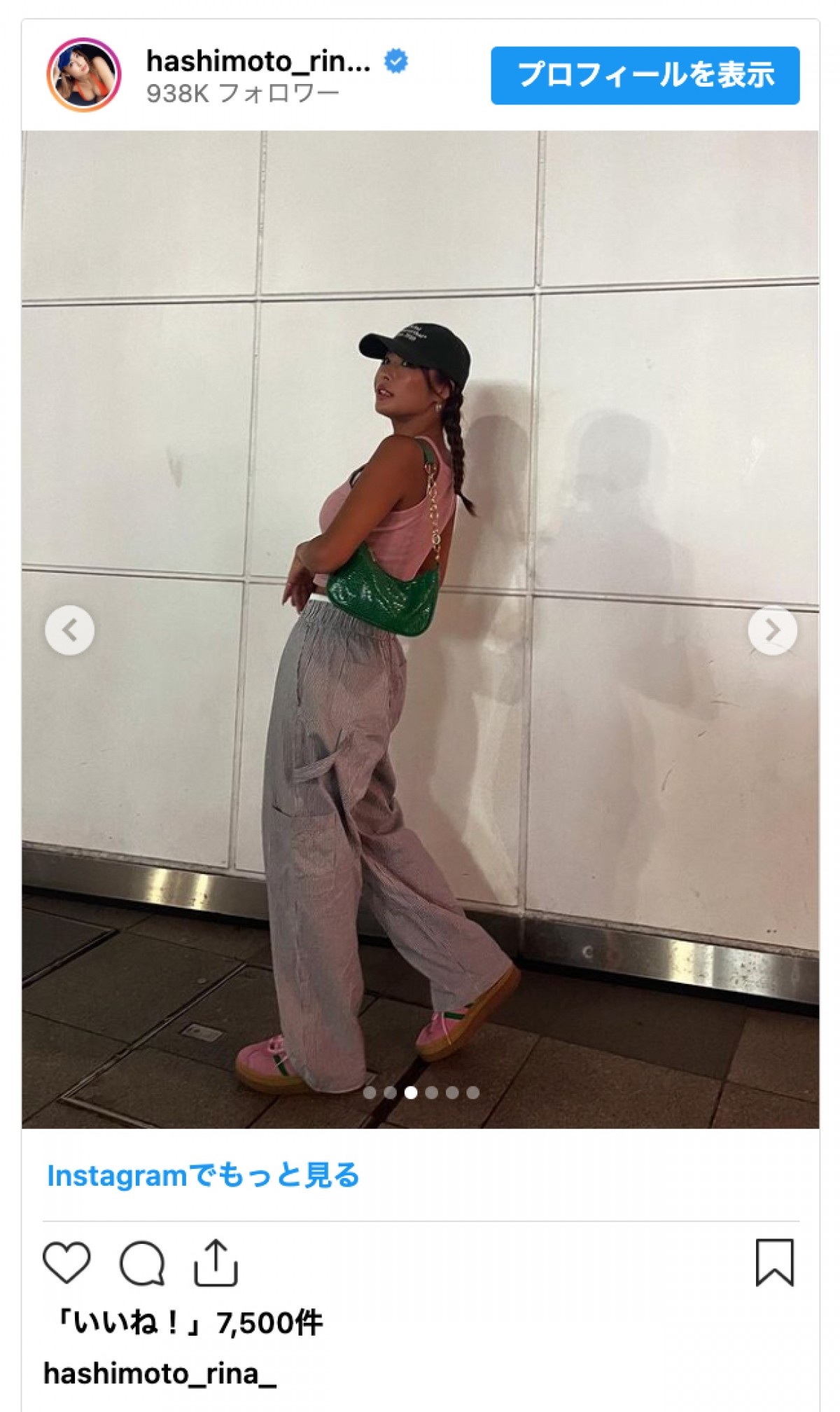Advance to the next carousel photo
The width and height of the screenshot is (840, 1412).
(x=771, y=630)
